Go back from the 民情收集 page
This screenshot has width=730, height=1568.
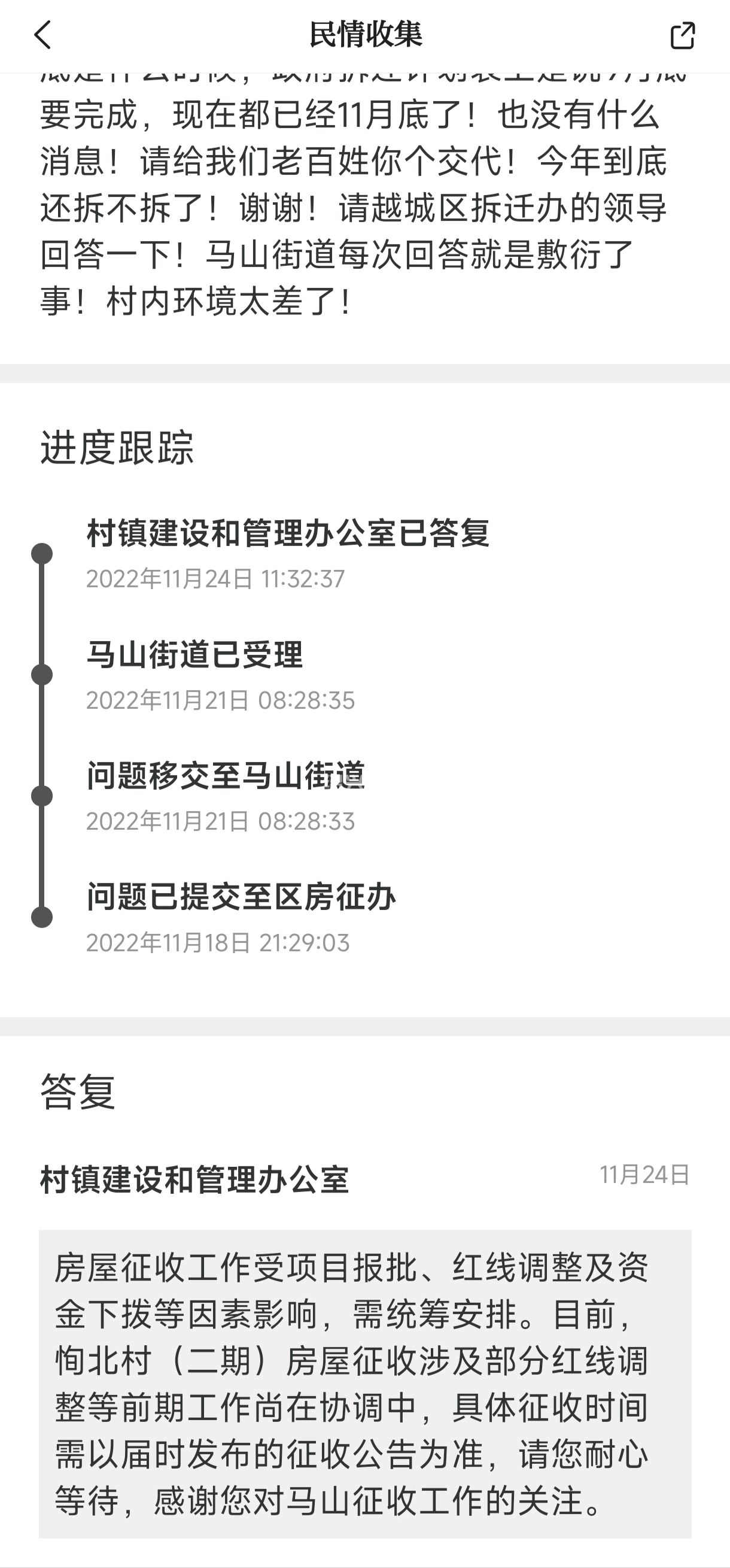42,35
